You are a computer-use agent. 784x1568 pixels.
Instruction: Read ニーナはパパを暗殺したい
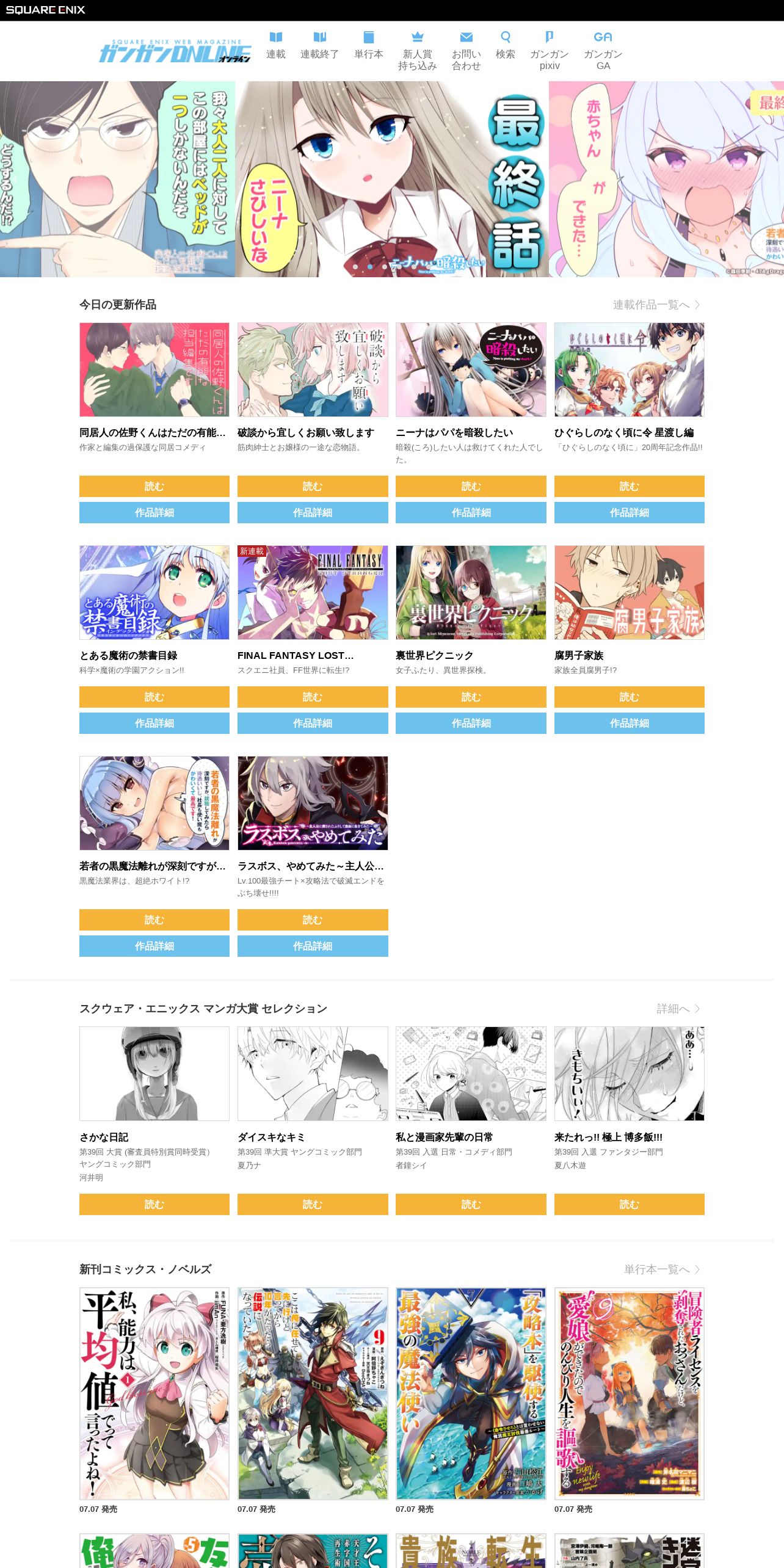[471, 486]
